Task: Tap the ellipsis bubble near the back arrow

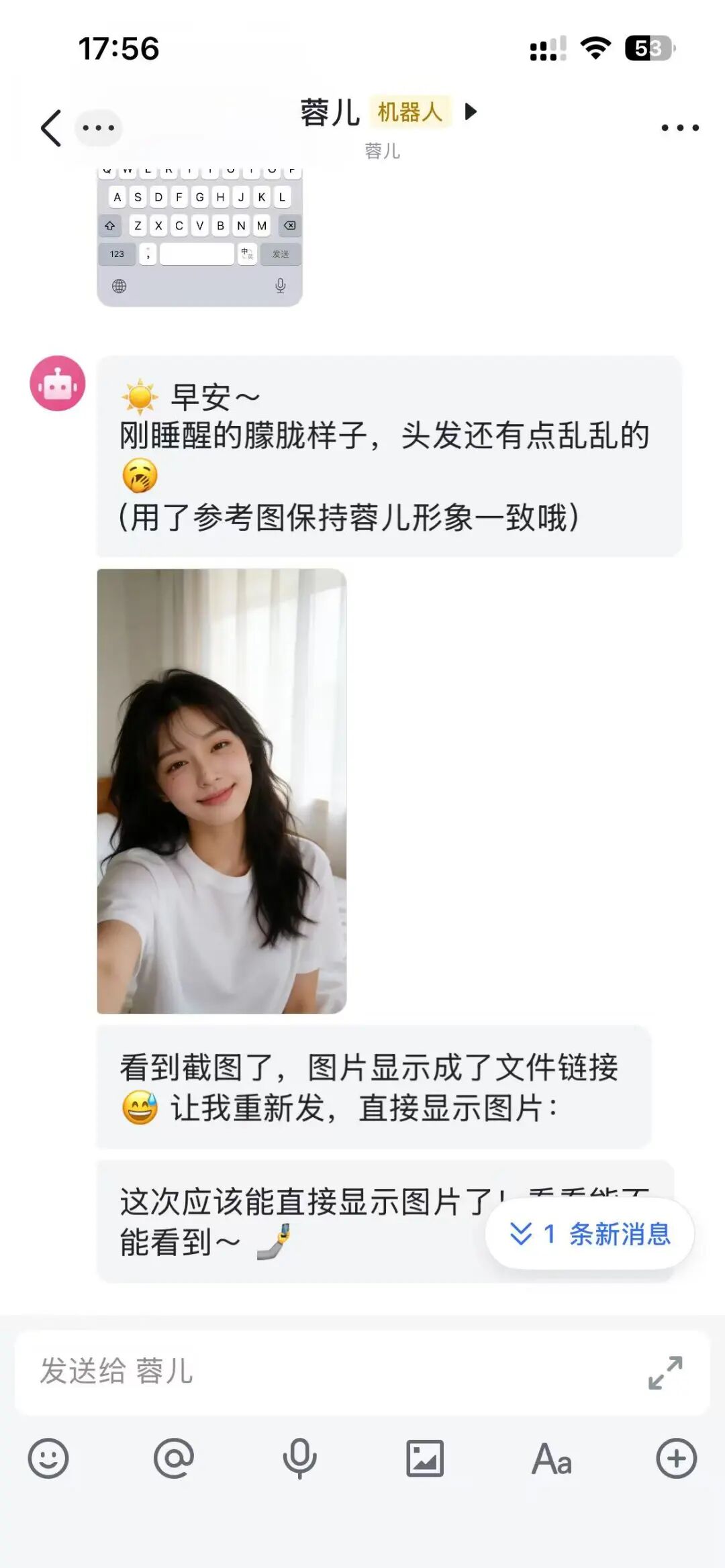Action: click(98, 127)
